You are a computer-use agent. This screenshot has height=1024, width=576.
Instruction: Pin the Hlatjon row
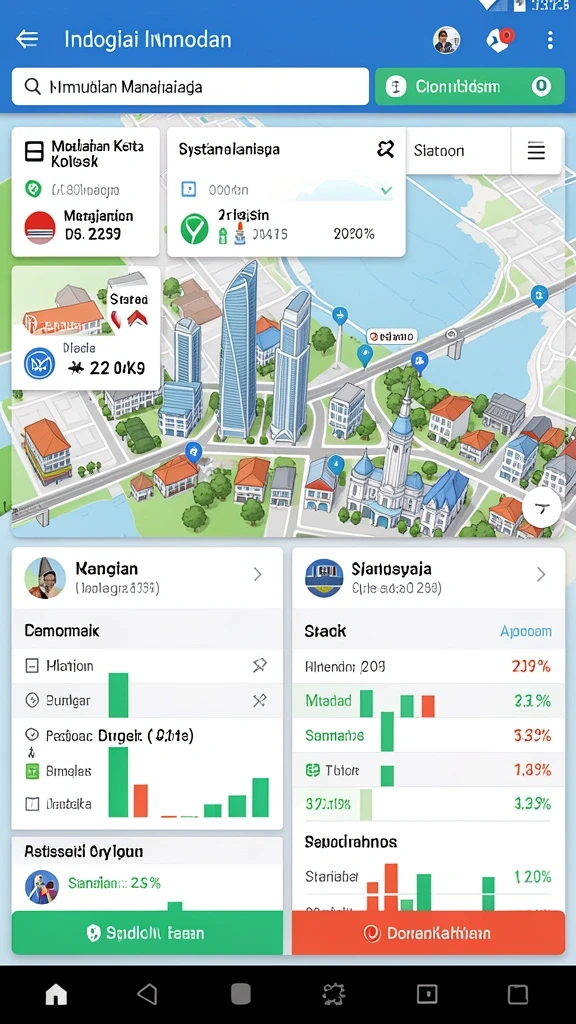[259, 665]
